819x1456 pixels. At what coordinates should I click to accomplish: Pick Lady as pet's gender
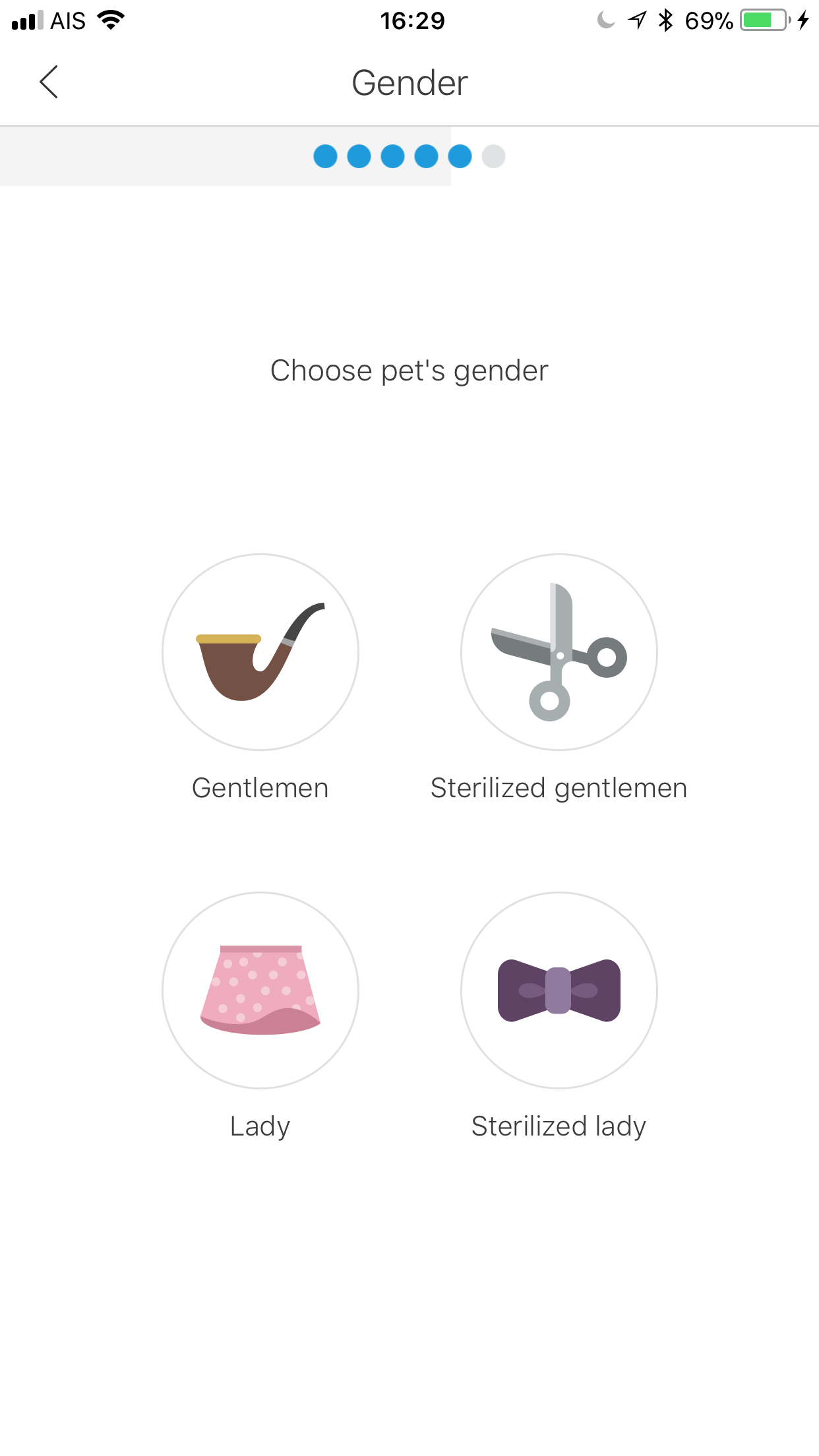pyautogui.click(x=260, y=990)
